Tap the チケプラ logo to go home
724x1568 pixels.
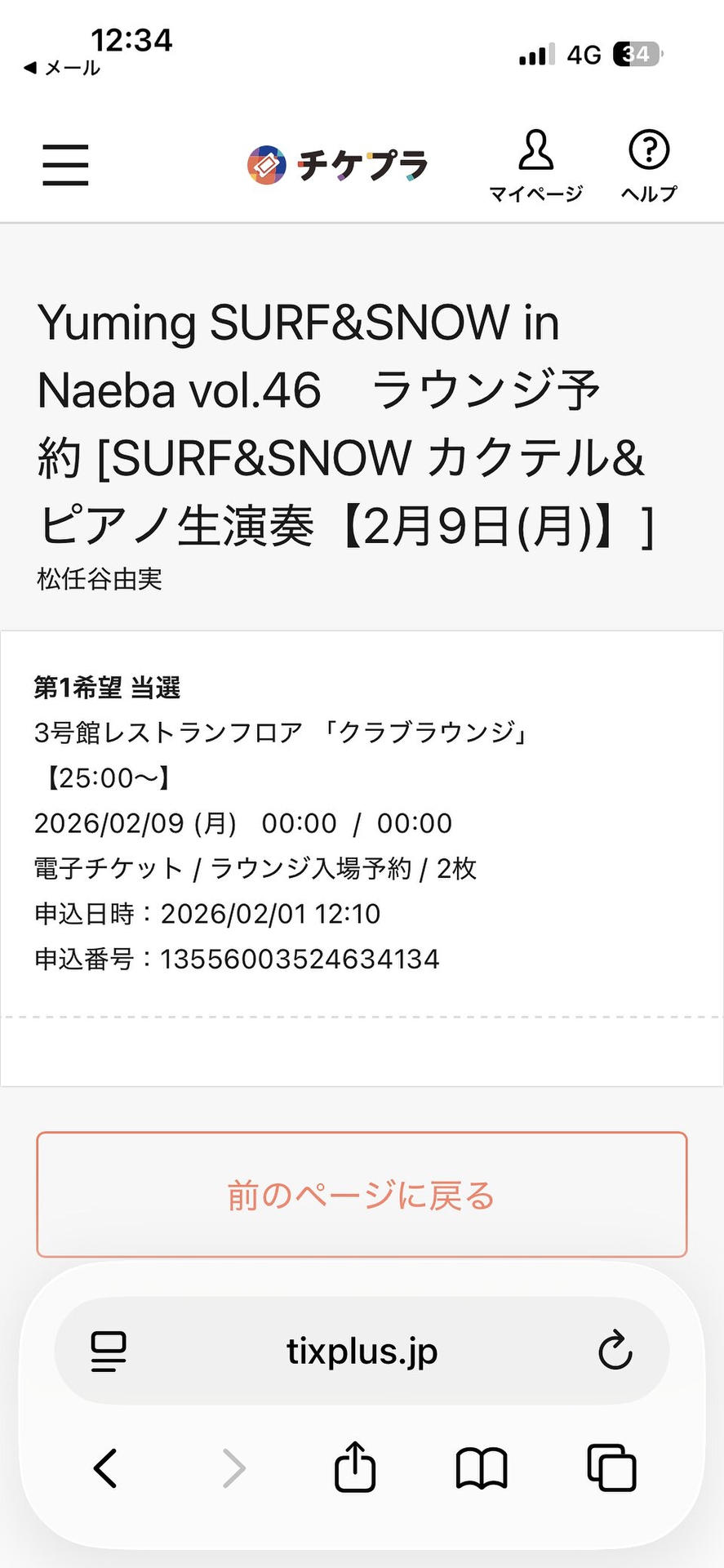coord(338,165)
